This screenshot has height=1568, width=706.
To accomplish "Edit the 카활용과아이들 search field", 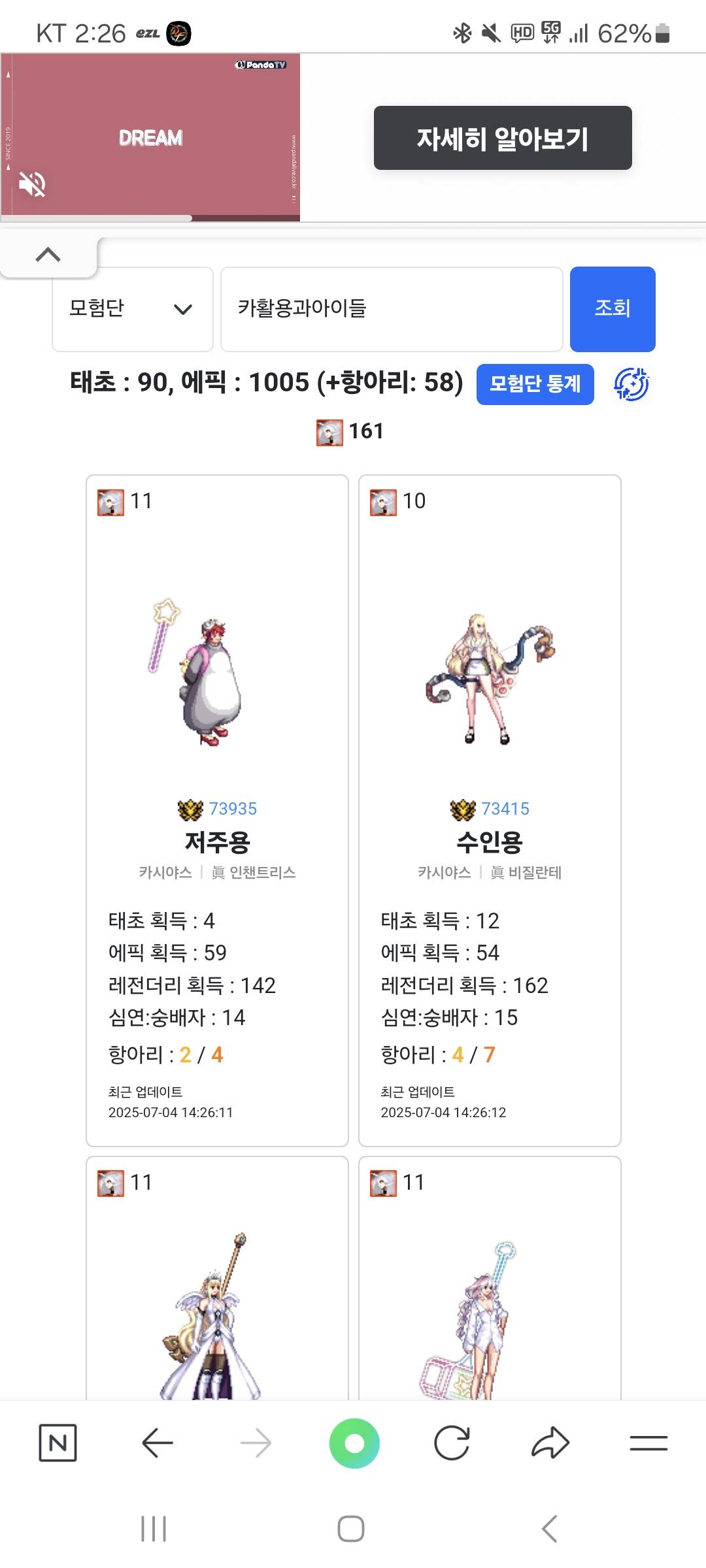I will [391, 309].
